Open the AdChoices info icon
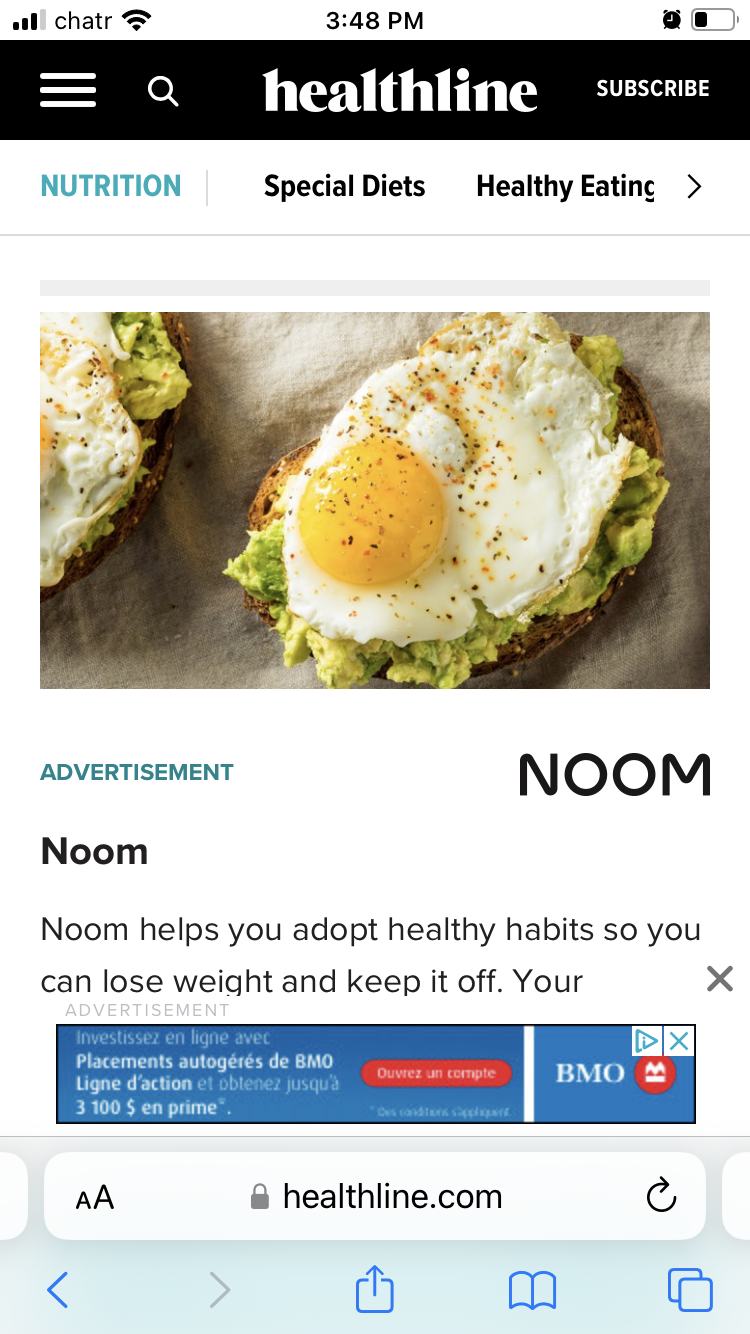 [647, 1041]
